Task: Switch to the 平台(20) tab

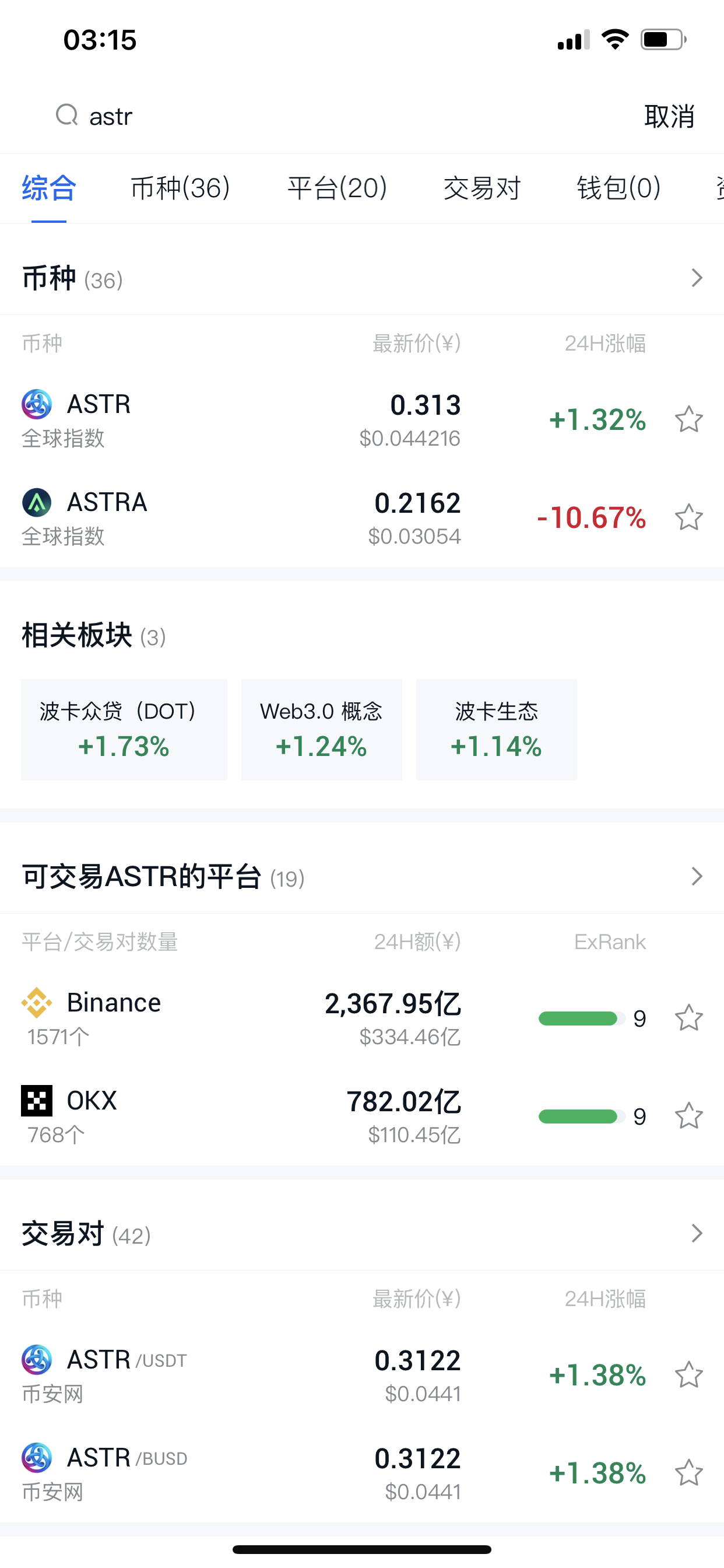Action: [337, 188]
